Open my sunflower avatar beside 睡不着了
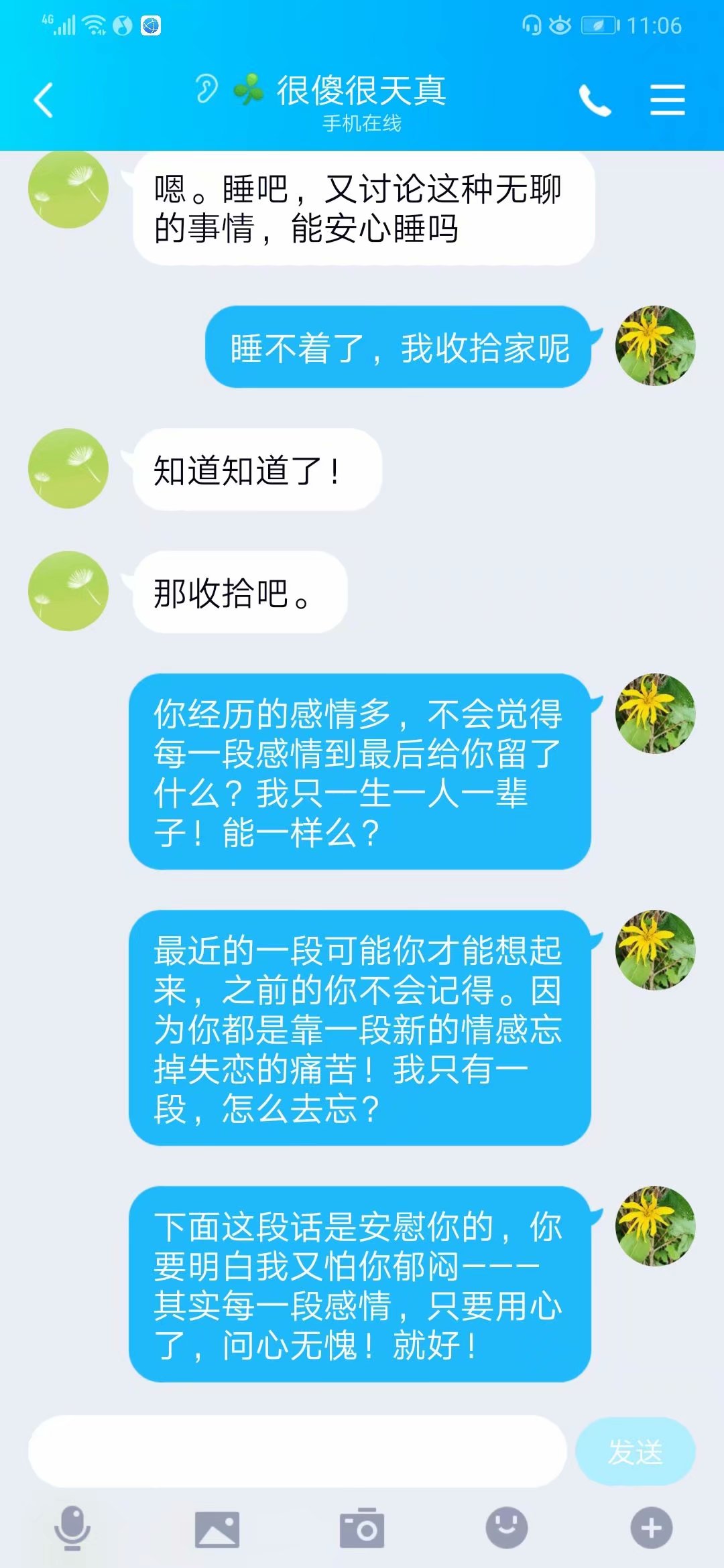The image size is (724, 1568). coord(656,346)
